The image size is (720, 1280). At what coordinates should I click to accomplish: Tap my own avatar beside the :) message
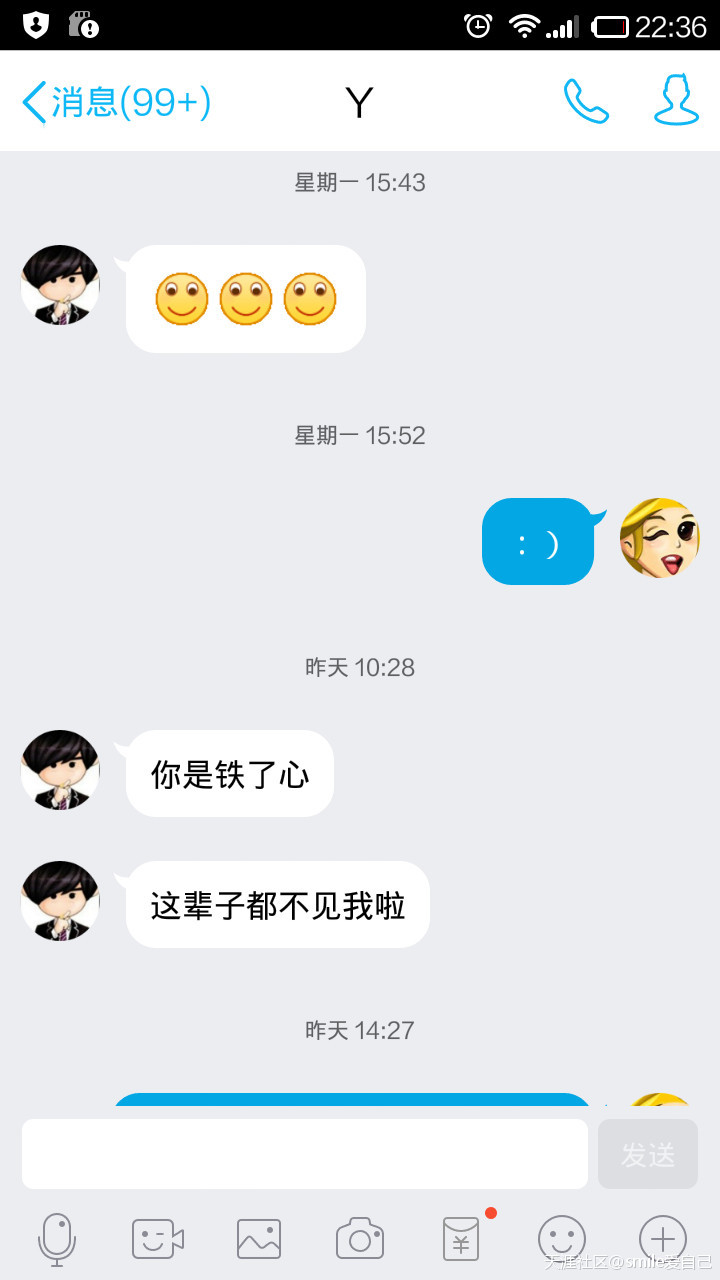point(659,538)
